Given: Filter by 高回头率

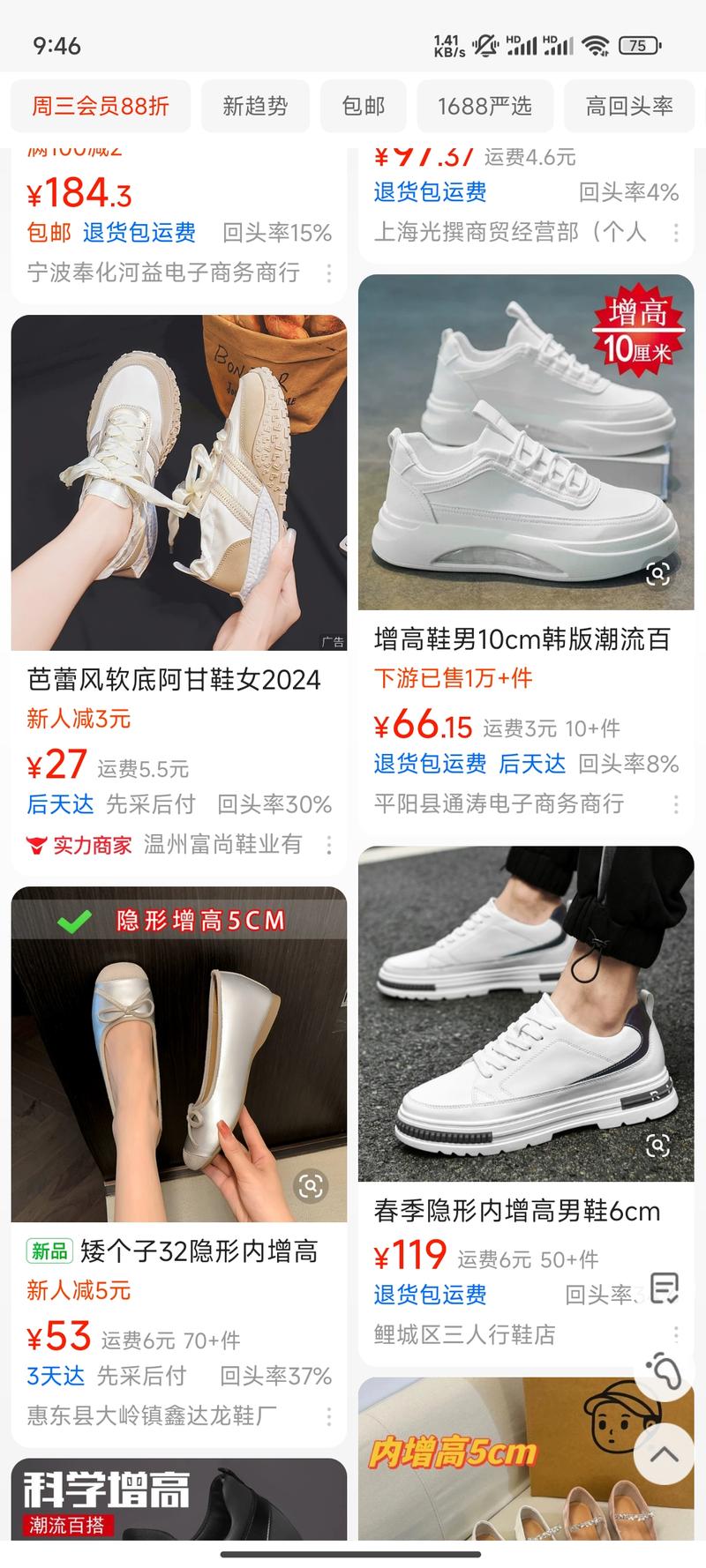Looking at the screenshot, I should tap(628, 107).
